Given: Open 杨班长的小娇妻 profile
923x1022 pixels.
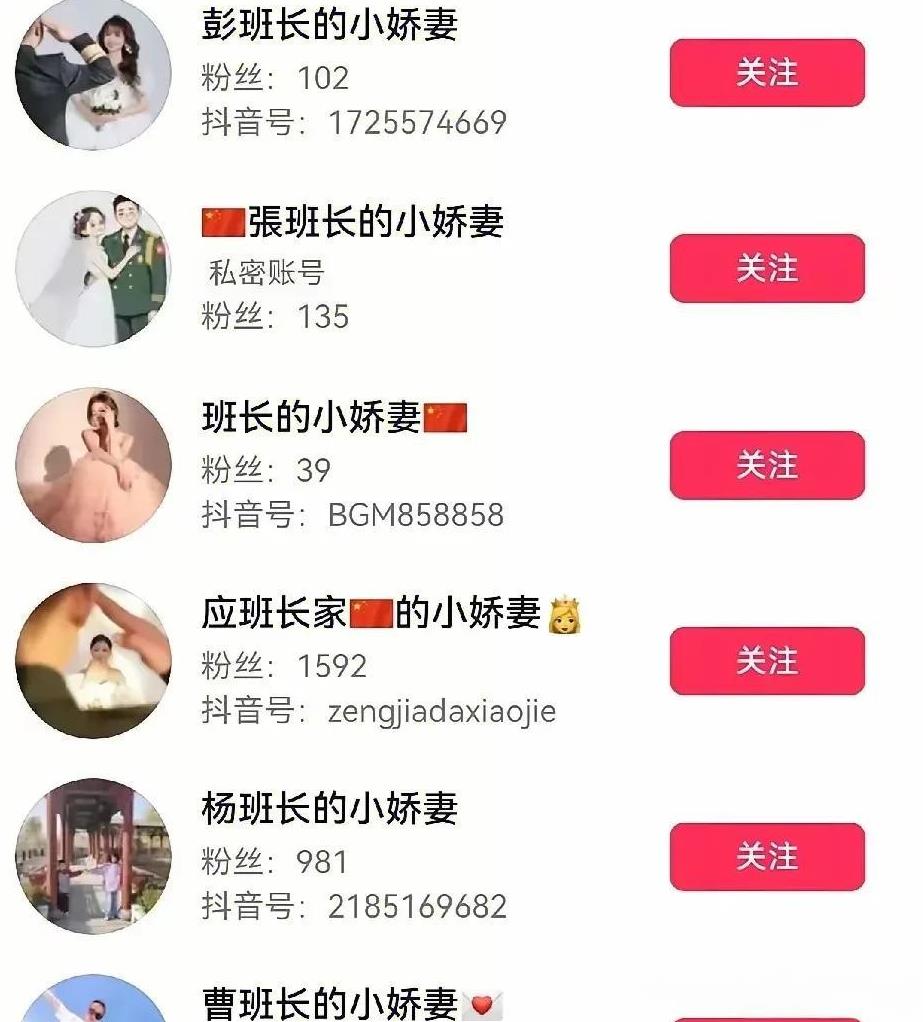Looking at the screenshot, I should pos(329,808).
